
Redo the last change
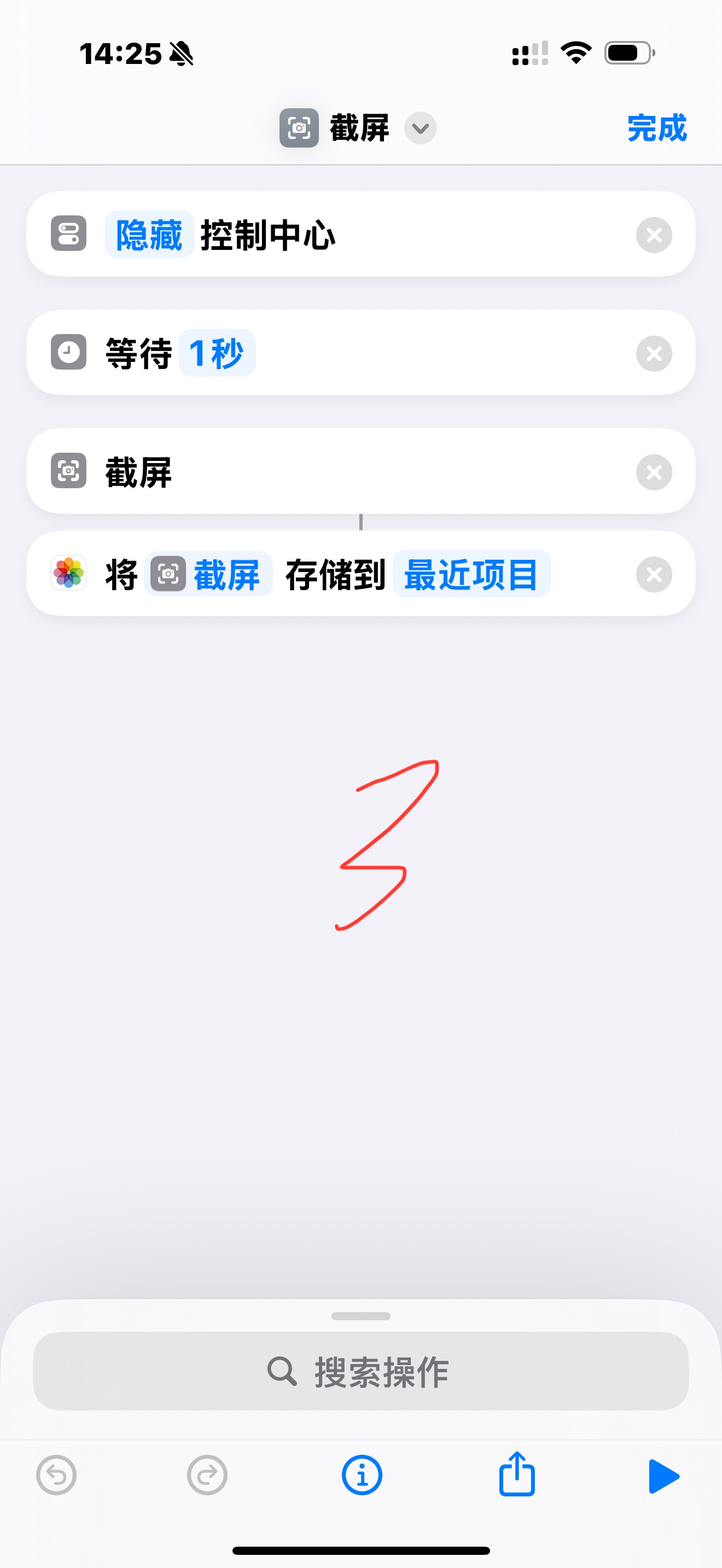(x=207, y=1476)
